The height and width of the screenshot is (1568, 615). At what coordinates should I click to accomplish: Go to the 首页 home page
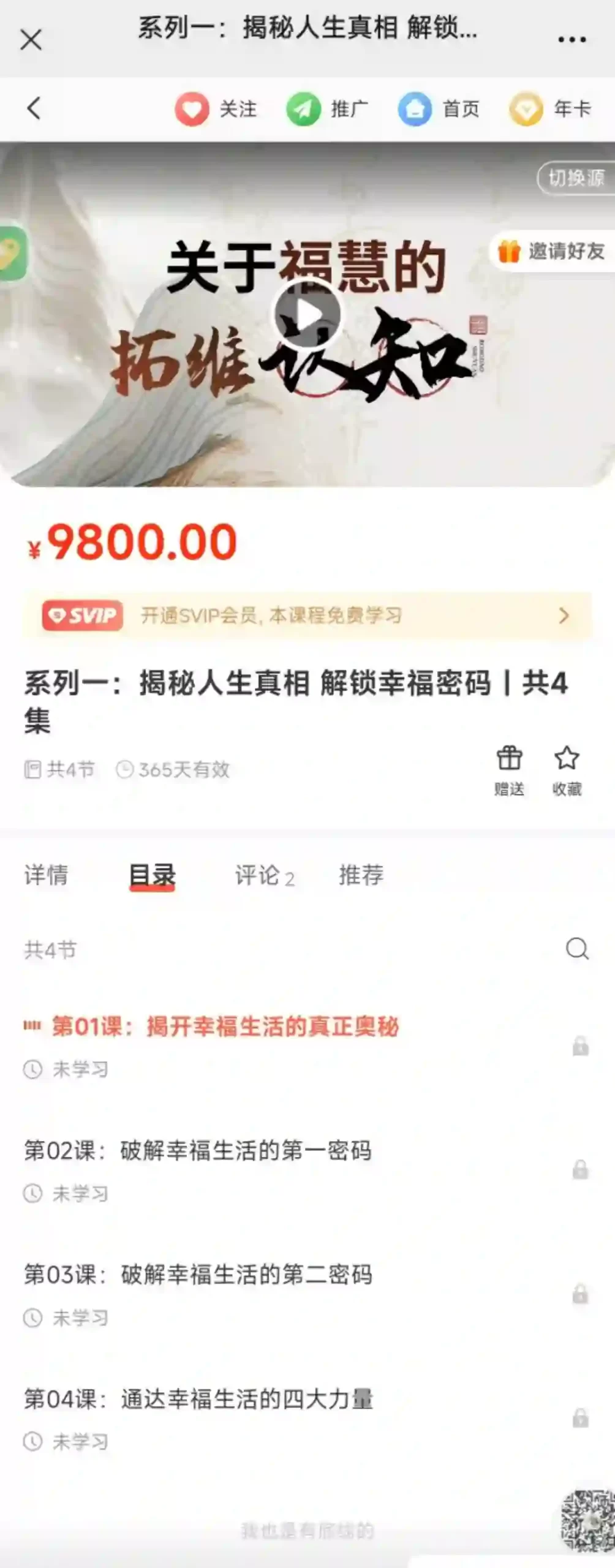[439, 109]
